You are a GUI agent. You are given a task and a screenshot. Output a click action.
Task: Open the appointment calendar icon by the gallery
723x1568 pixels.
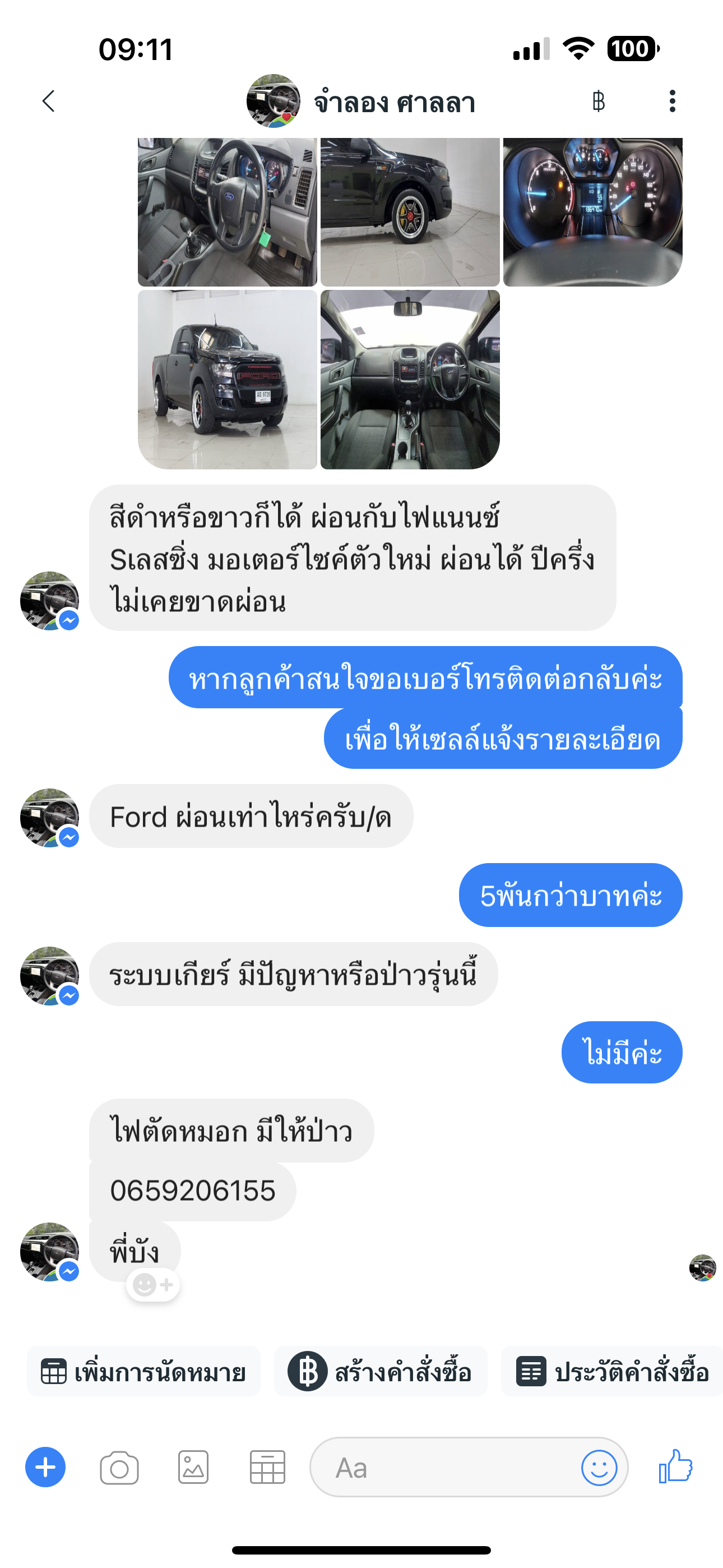point(267,1467)
